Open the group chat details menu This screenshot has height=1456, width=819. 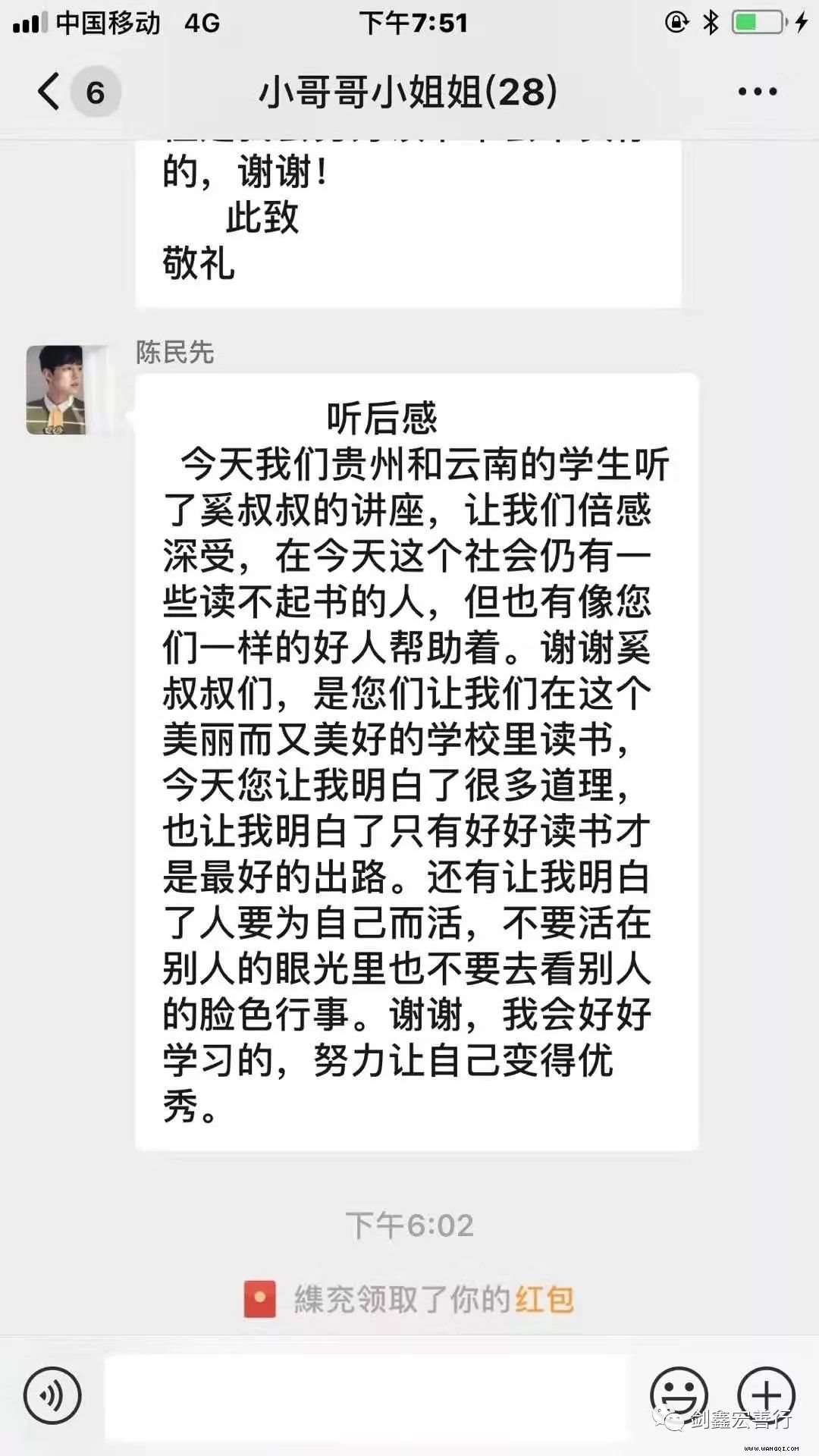[757, 92]
